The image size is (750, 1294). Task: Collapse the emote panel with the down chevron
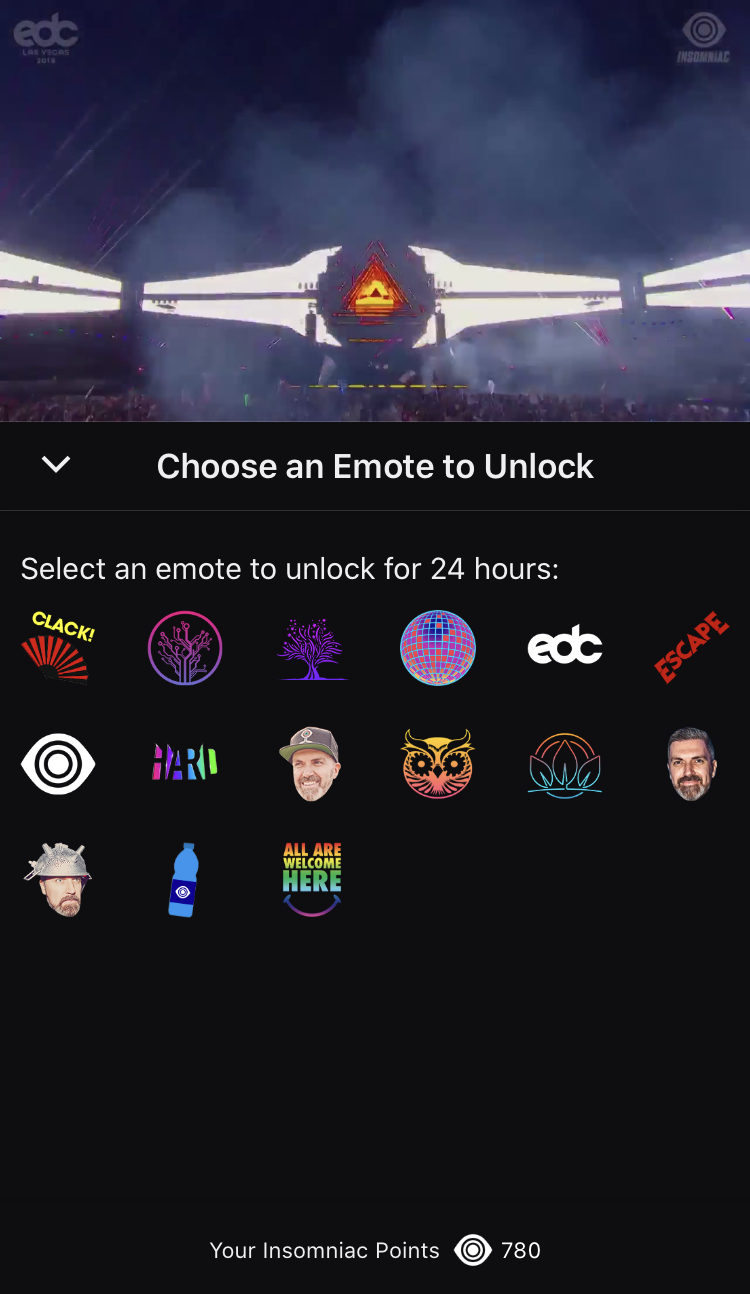(x=56, y=464)
